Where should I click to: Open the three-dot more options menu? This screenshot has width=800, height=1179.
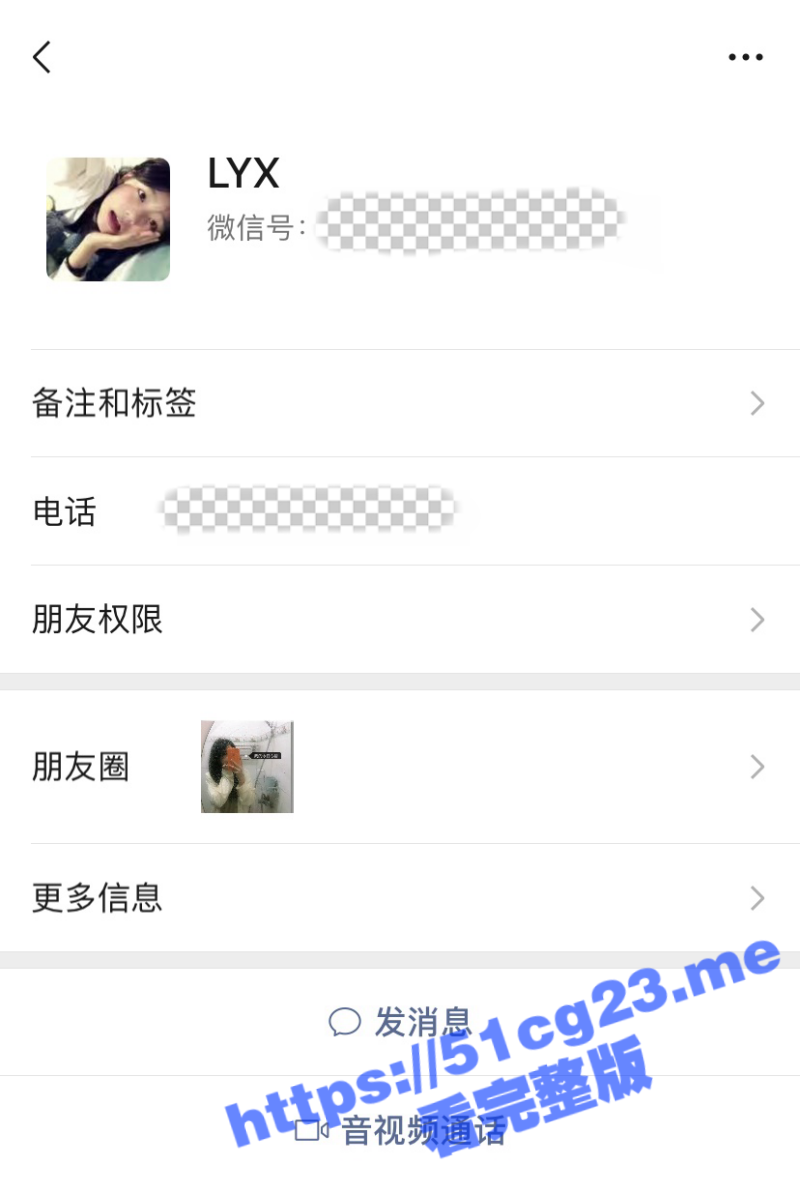click(745, 57)
